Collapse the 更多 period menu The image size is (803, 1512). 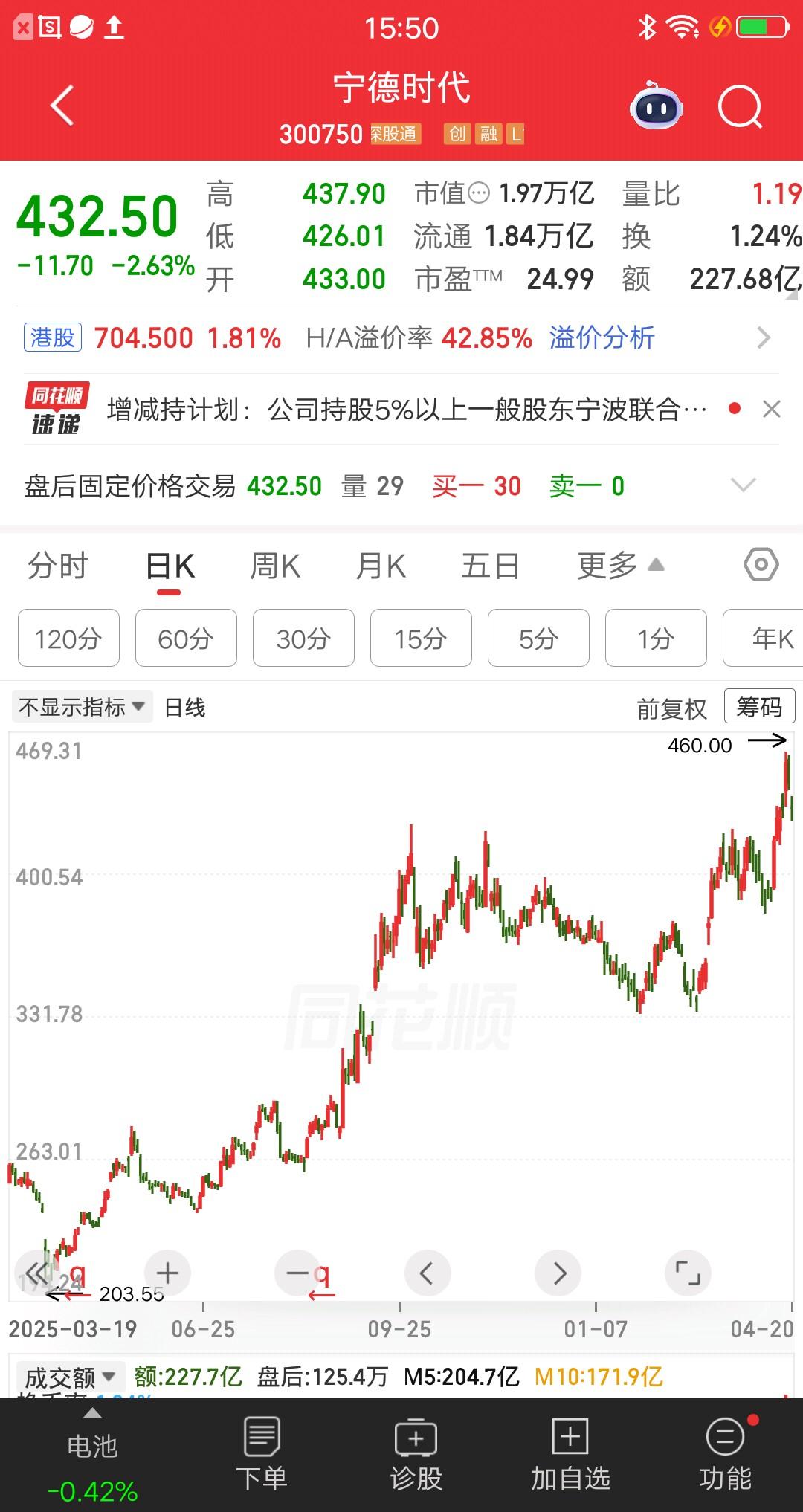click(x=617, y=565)
